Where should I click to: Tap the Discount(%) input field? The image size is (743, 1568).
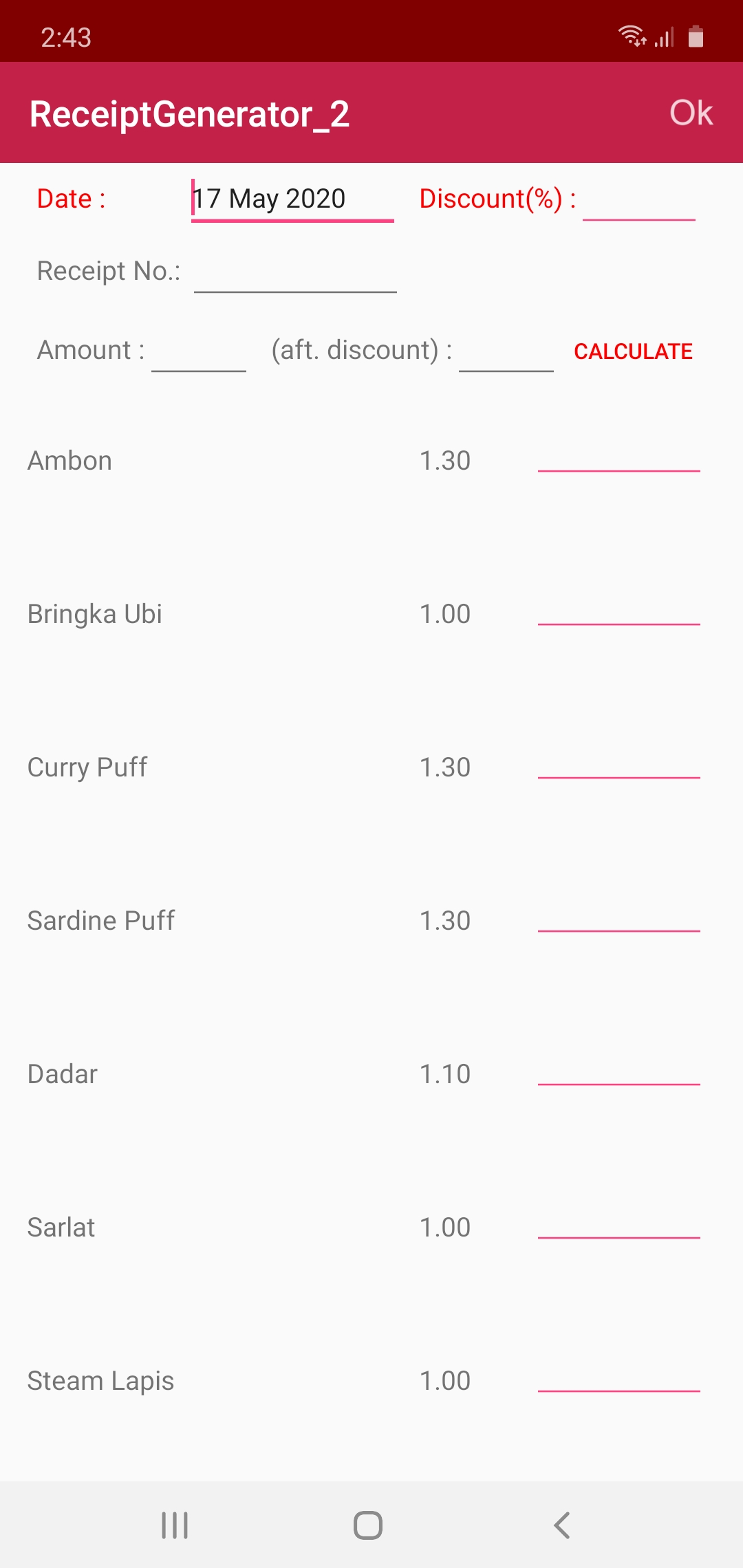coord(639,206)
